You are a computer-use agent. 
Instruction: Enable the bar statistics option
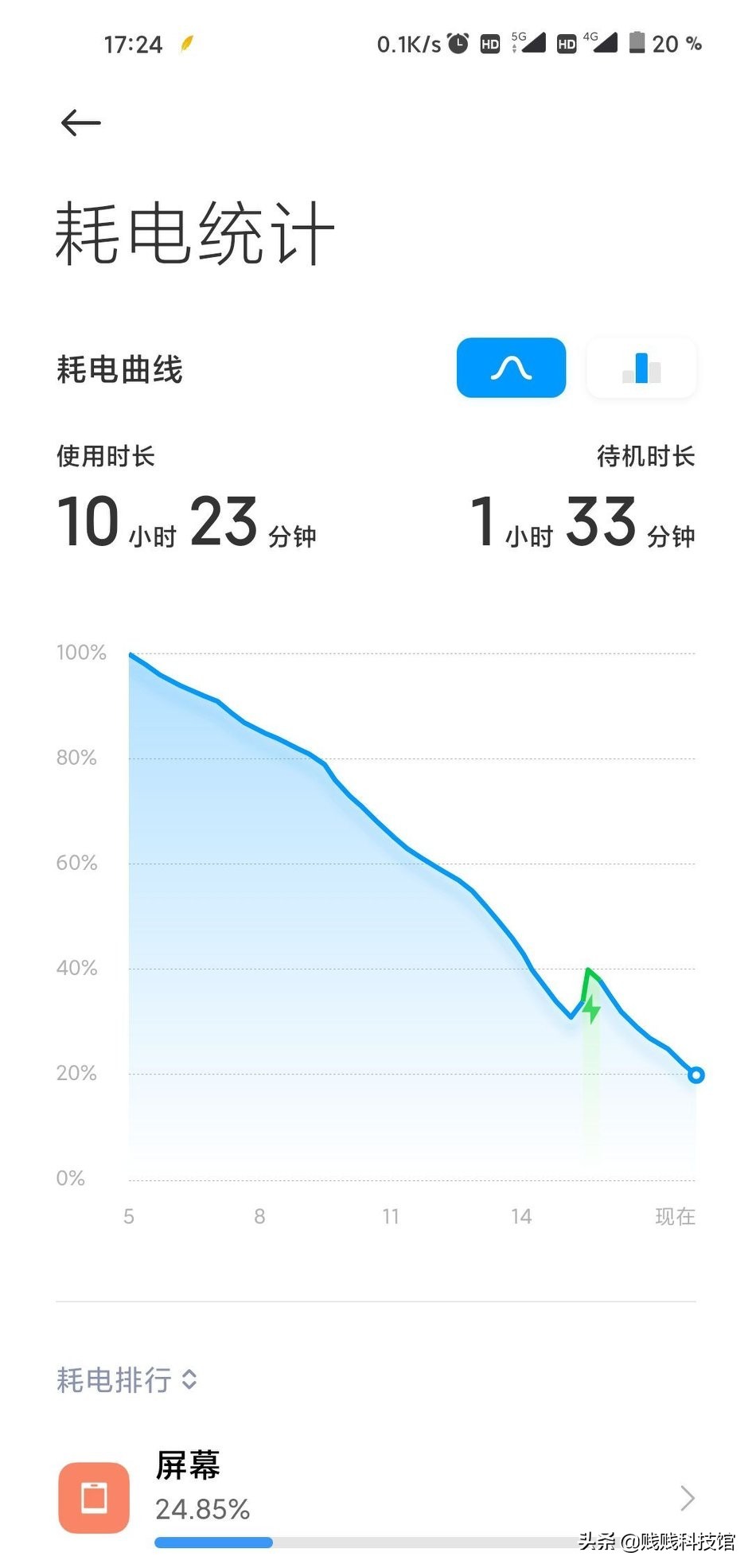tap(641, 368)
